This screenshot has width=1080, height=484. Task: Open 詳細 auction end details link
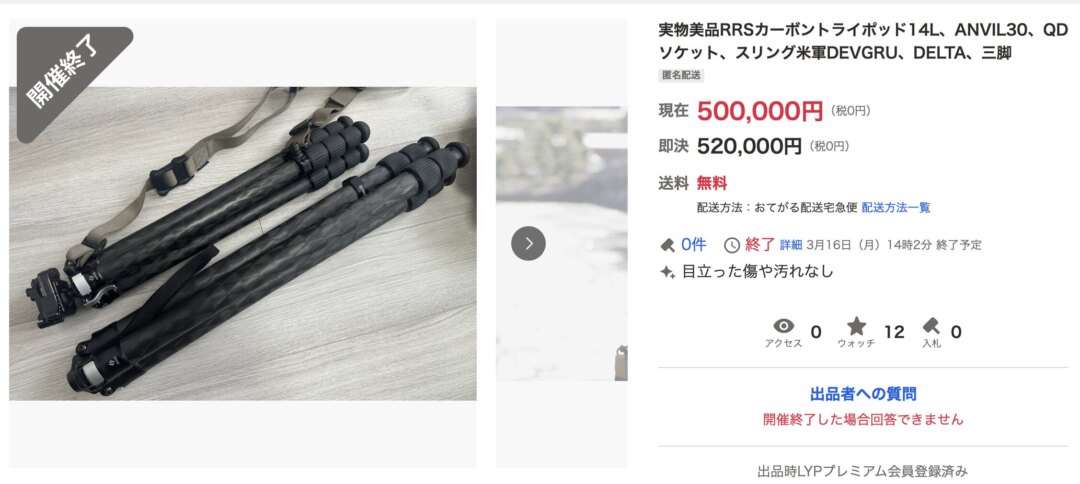791,245
